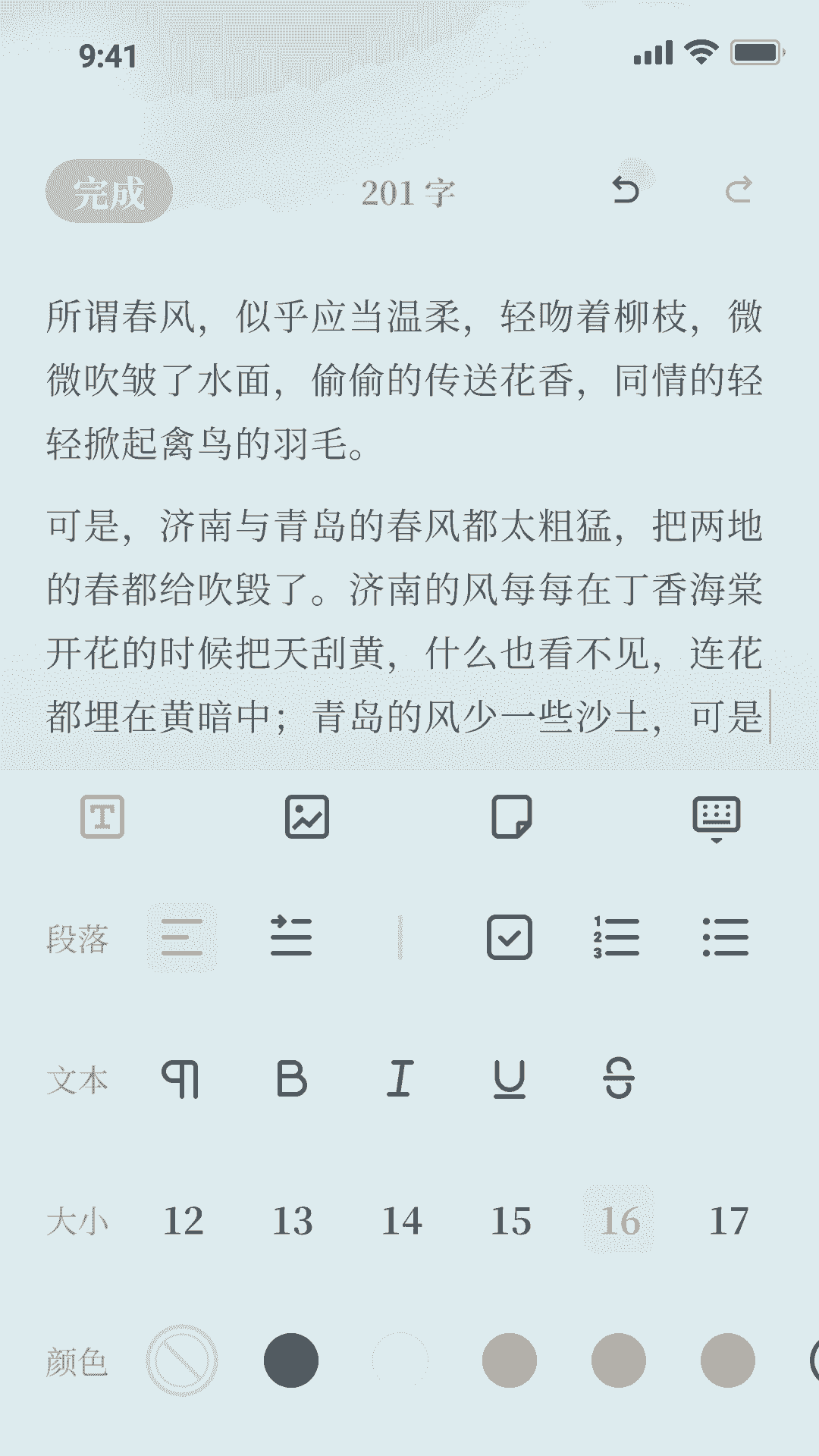Open the sticky note icon
The width and height of the screenshot is (819, 1456).
(512, 817)
